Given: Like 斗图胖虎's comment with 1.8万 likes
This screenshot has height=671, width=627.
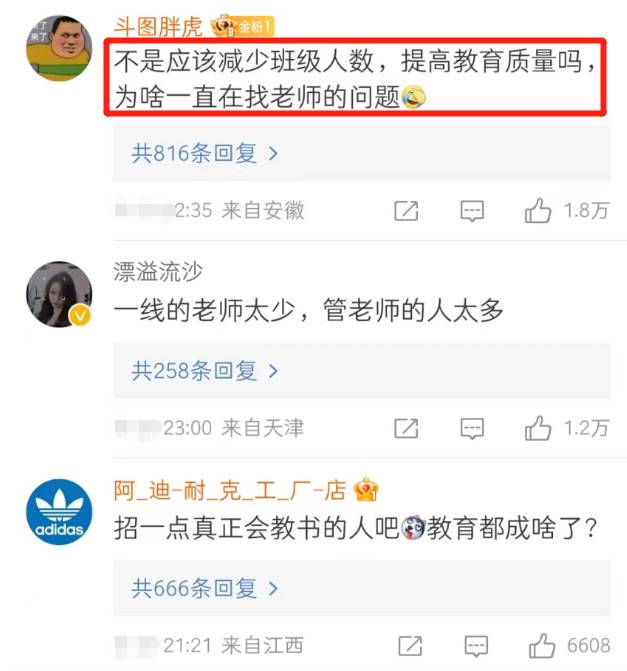Looking at the screenshot, I should click(539, 210).
